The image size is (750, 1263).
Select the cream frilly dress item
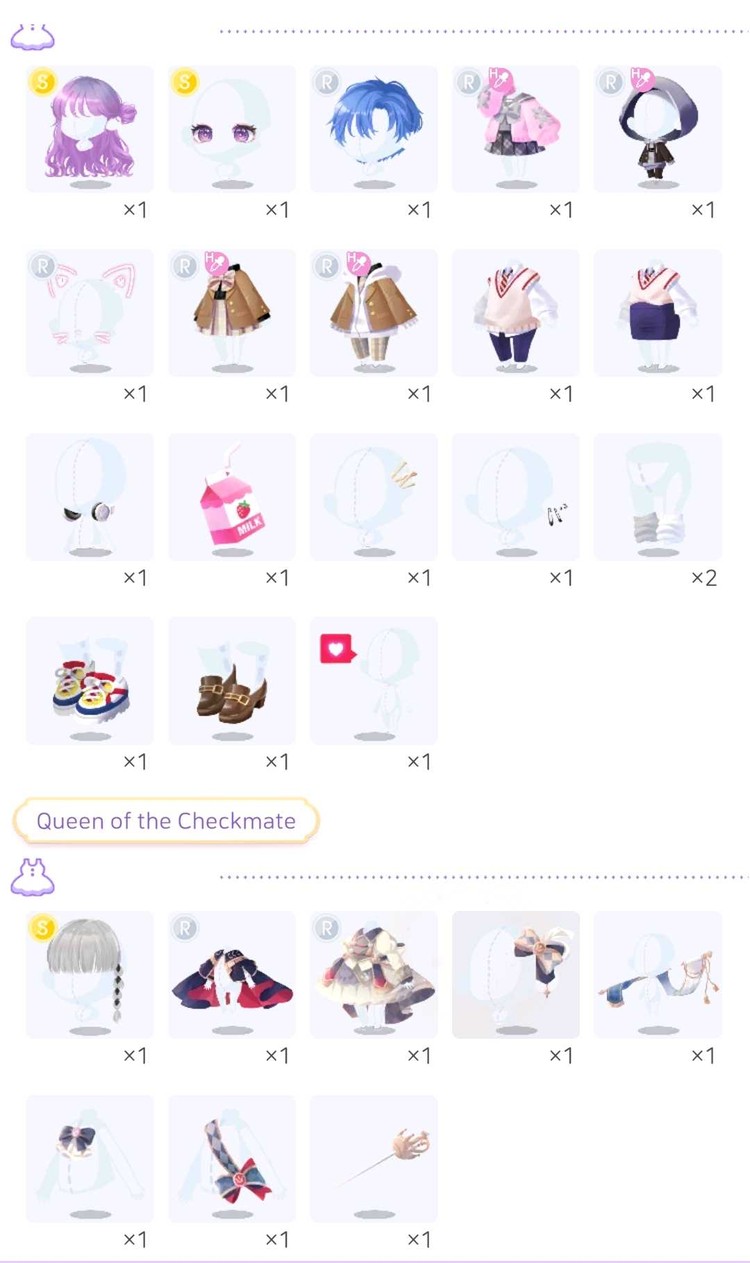[374, 975]
